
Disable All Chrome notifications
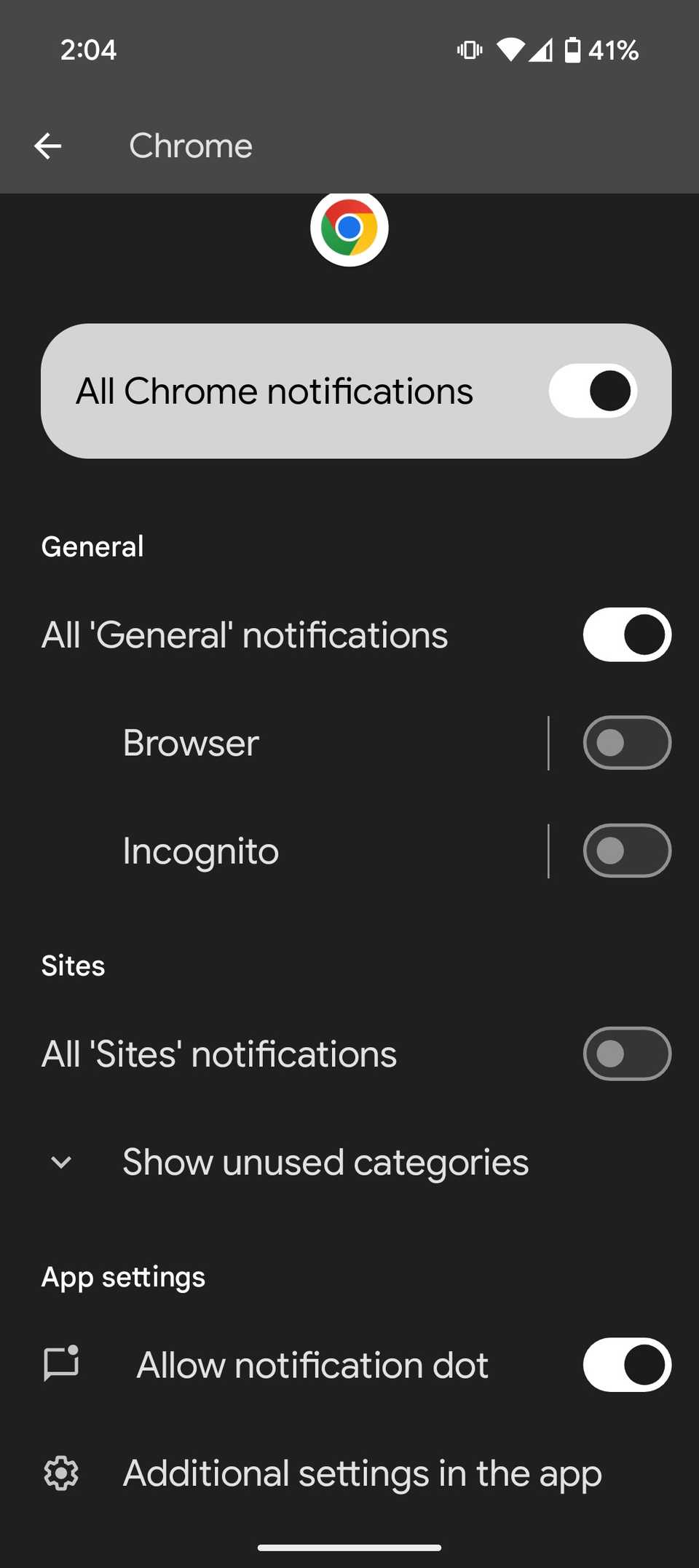tap(593, 391)
